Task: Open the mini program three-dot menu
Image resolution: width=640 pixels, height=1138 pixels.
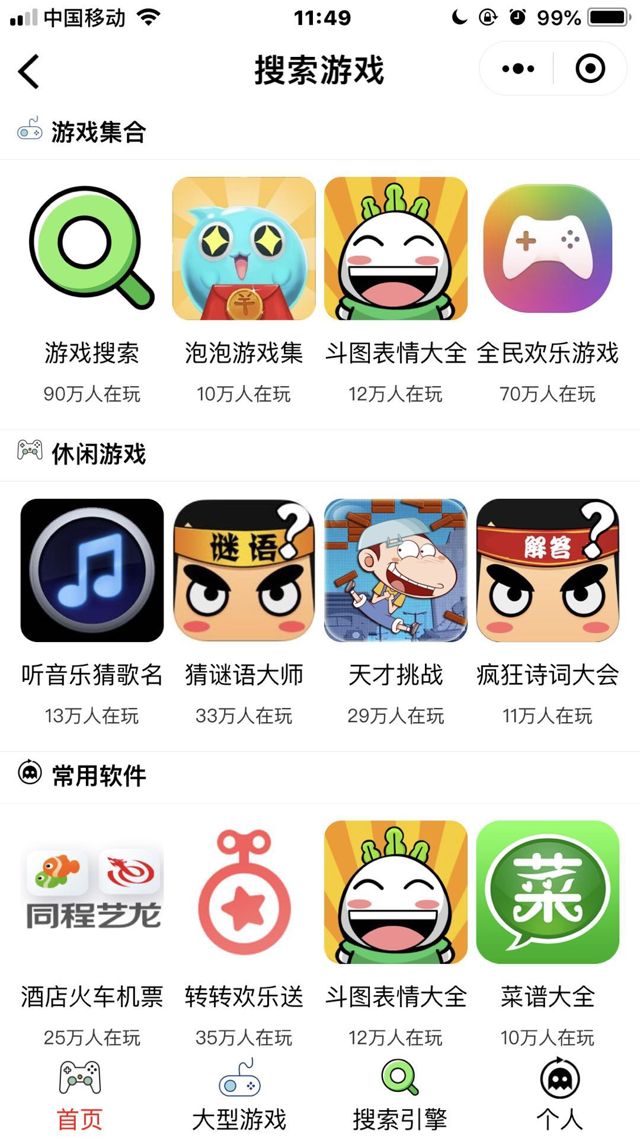Action: click(x=518, y=69)
